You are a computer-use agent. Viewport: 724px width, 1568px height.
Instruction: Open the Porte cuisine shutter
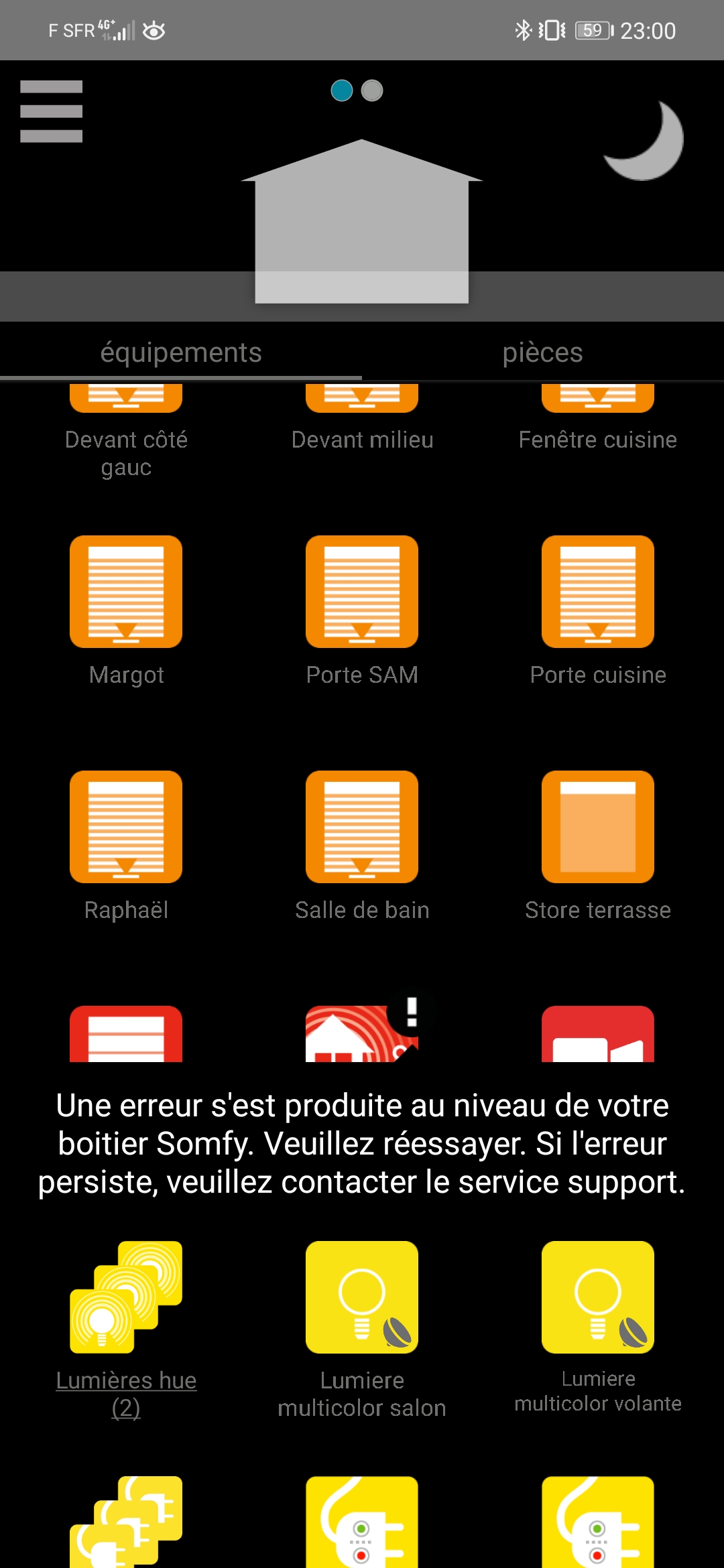point(598,592)
